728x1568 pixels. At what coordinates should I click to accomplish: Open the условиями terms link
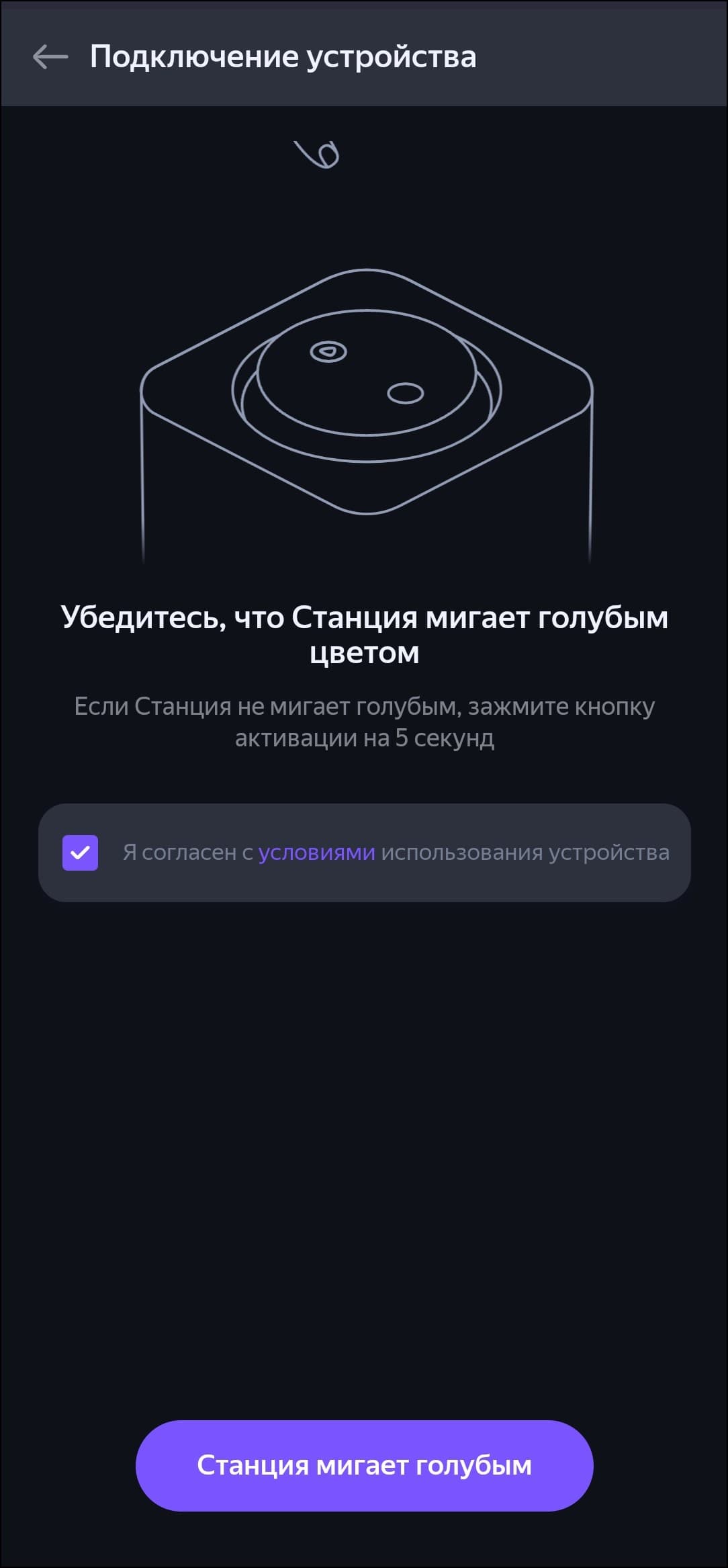point(316,853)
